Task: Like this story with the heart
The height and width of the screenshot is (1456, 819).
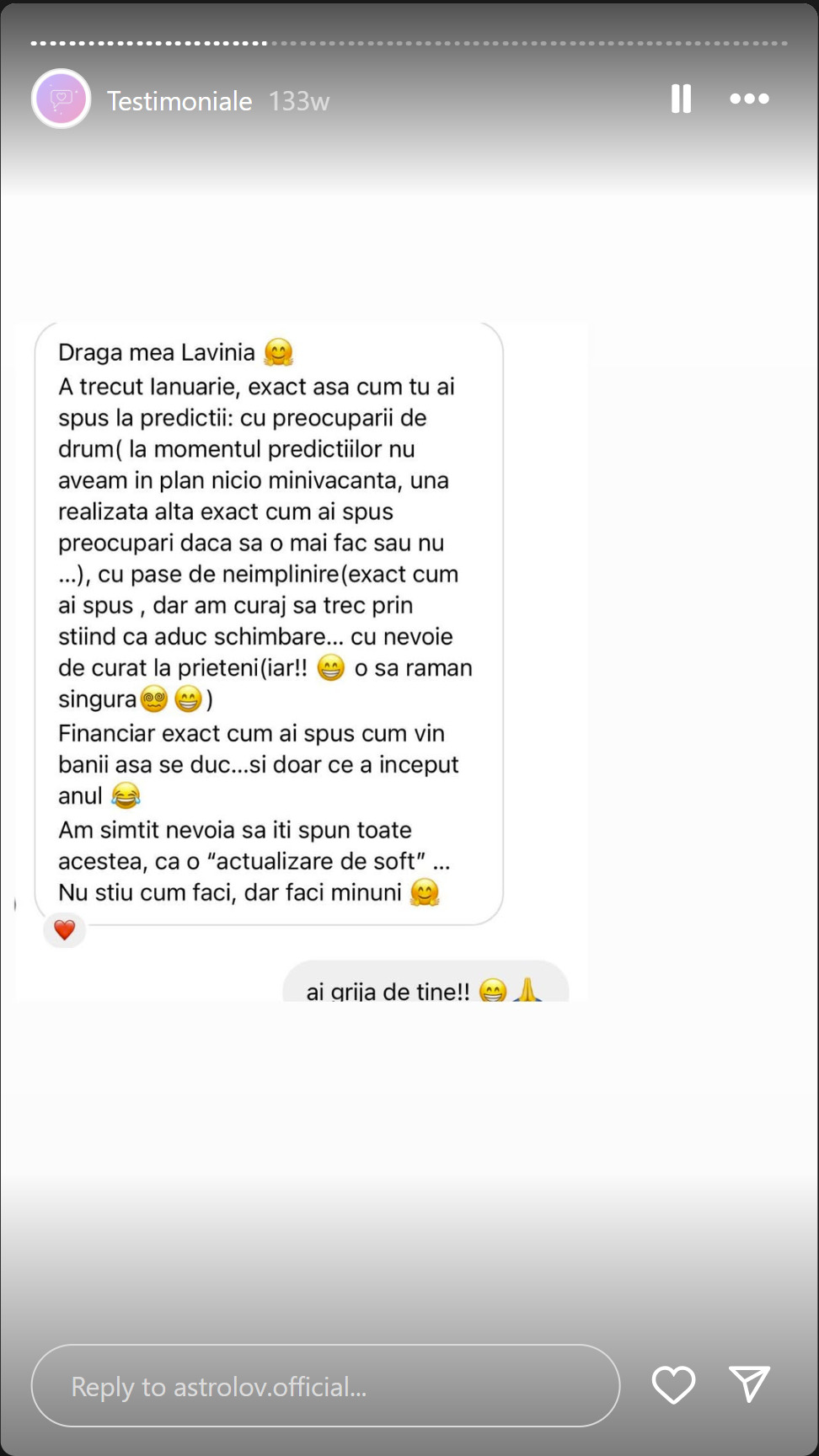Action: point(673,1385)
